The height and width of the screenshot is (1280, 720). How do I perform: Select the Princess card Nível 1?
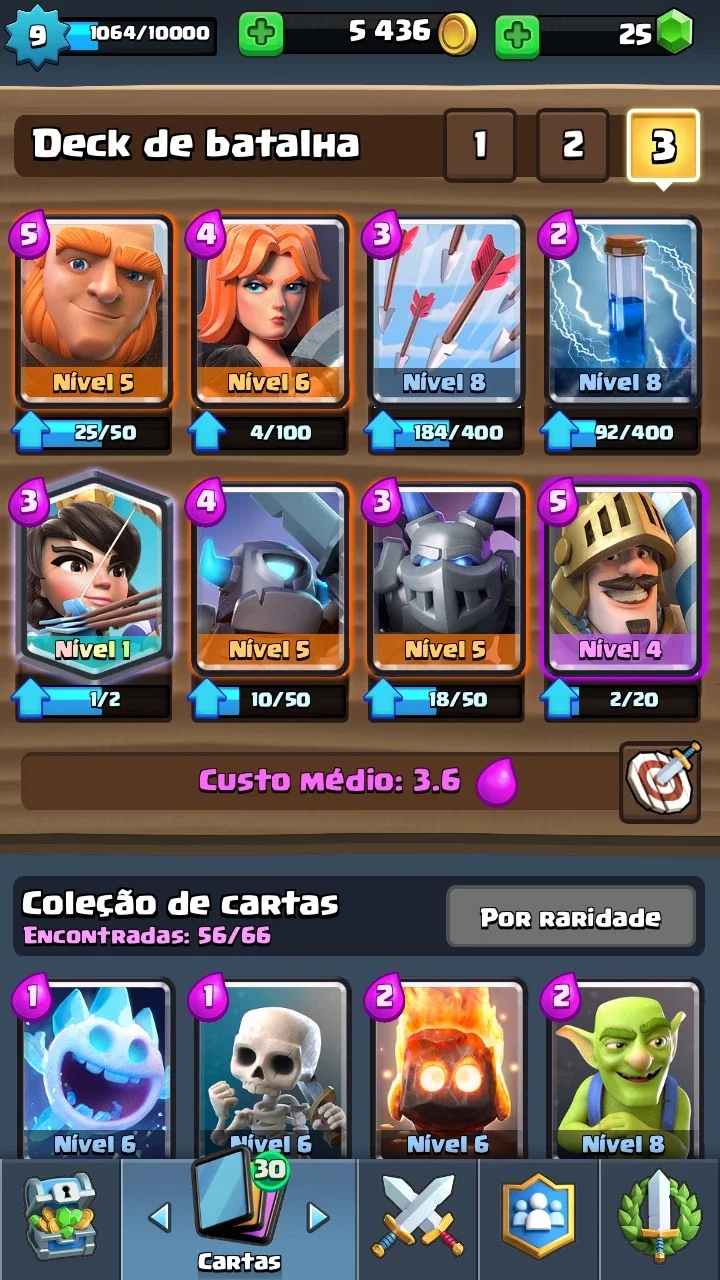click(x=94, y=578)
